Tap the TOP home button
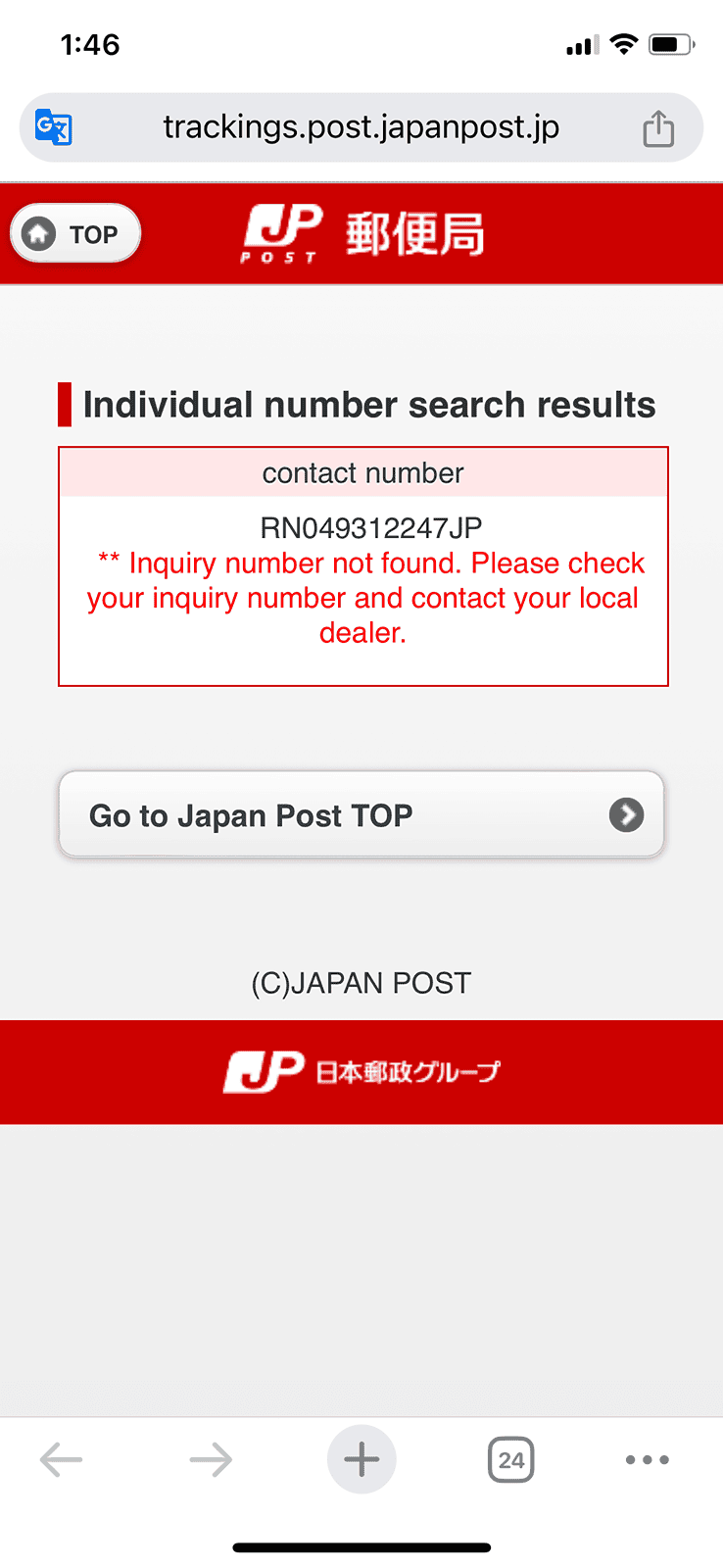723x1568 pixels. [75, 234]
